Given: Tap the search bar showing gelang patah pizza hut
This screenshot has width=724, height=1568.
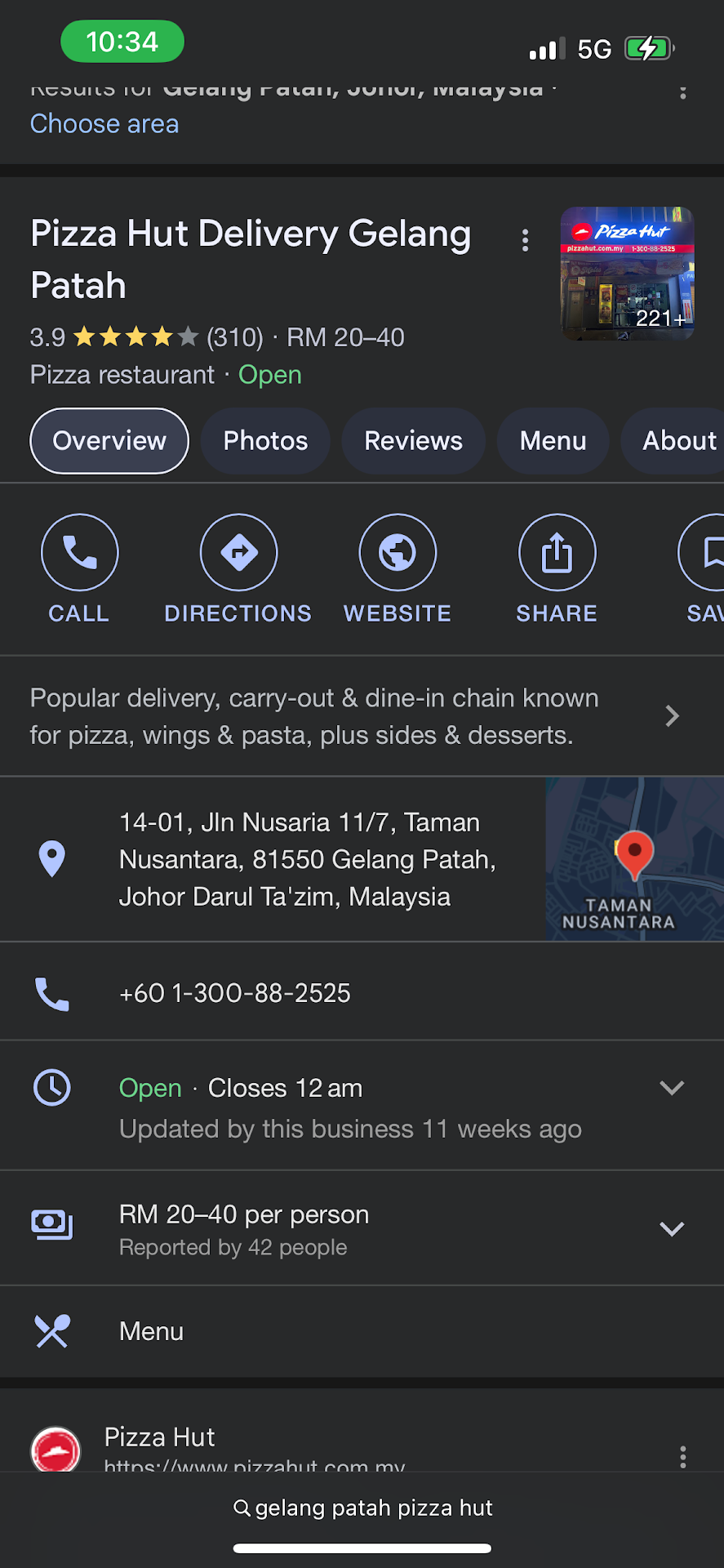Looking at the screenshot, I should tap(362, 1508).
